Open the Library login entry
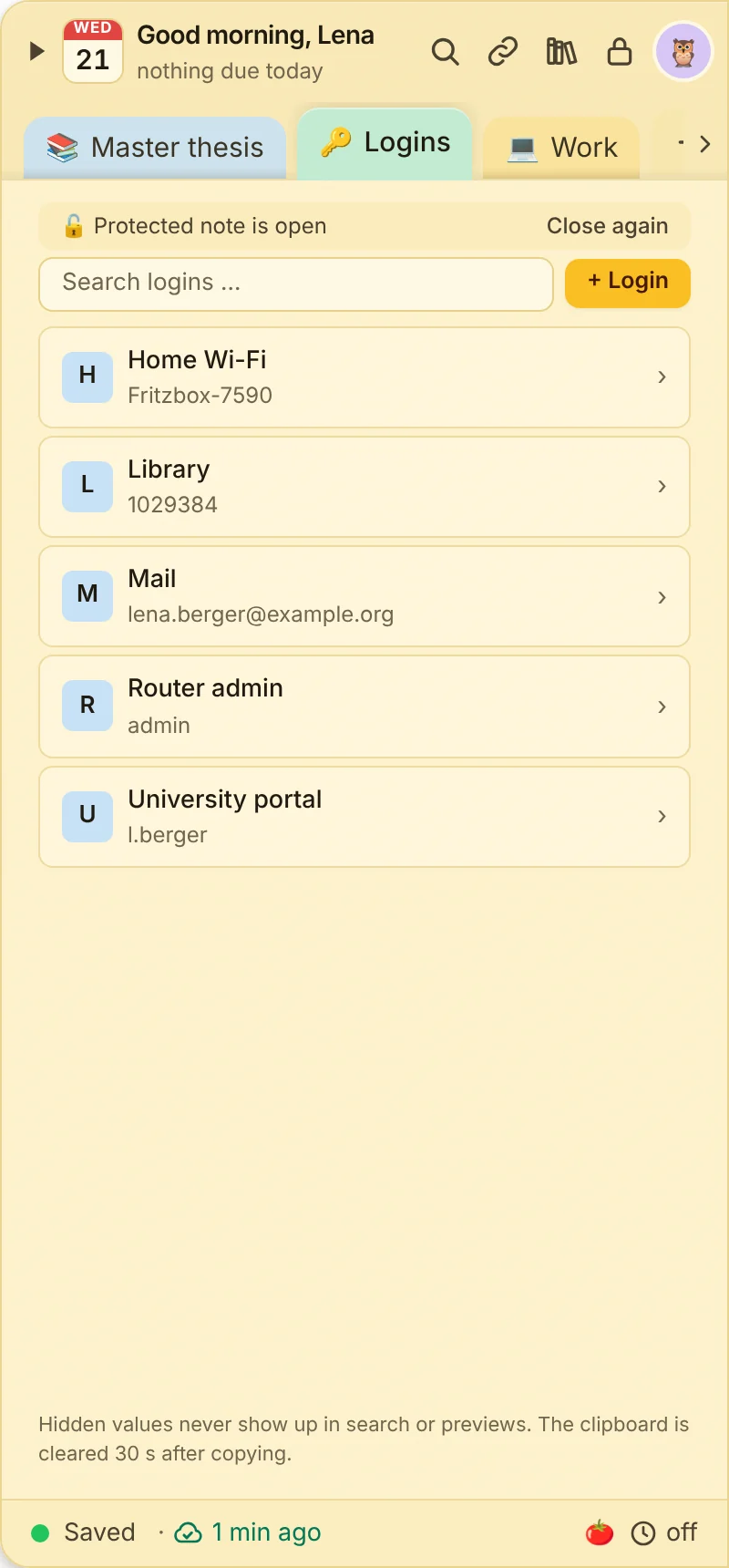Image resolution: width=729 pixels, height=1568 pixels. (364, 487)
